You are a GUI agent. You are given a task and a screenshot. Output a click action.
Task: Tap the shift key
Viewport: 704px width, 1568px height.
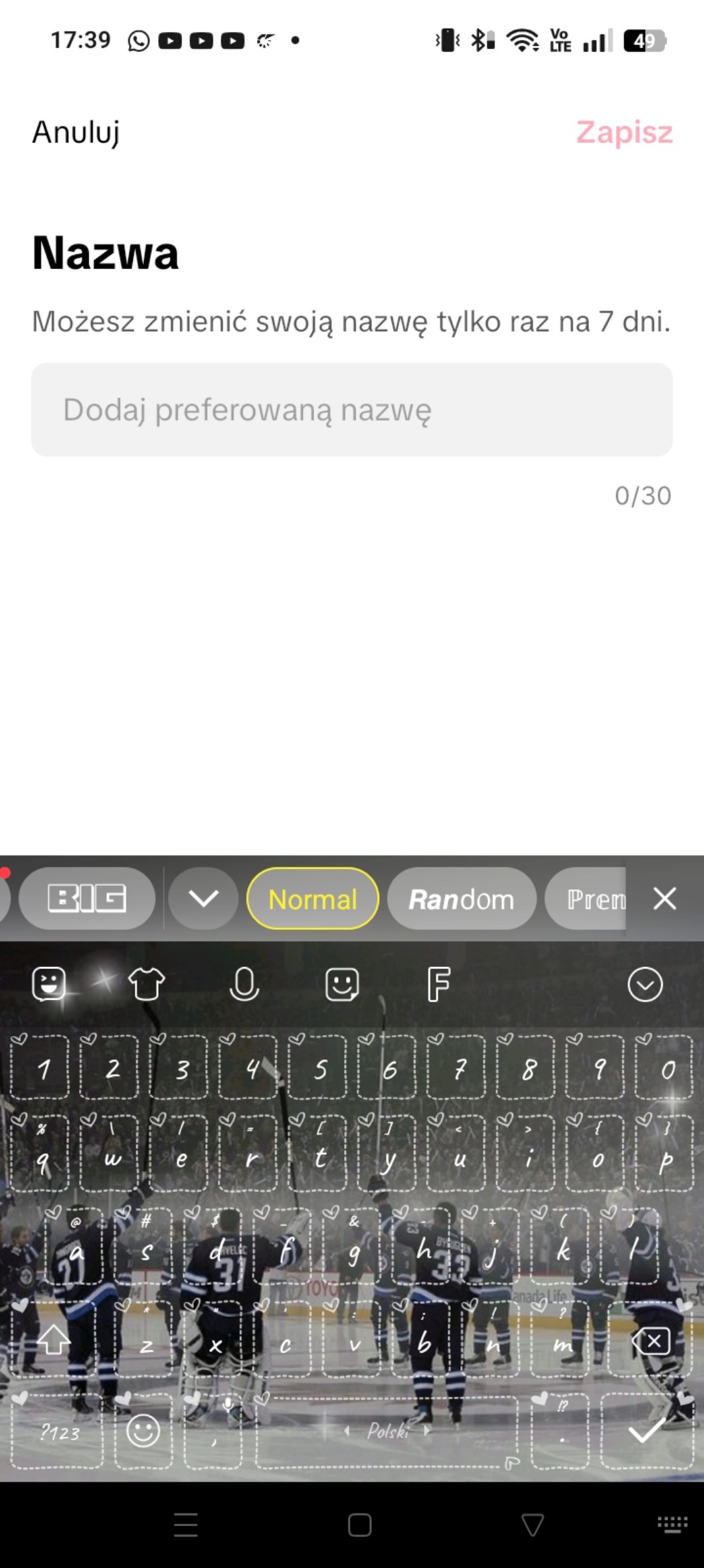click(x=53, y=1340)
